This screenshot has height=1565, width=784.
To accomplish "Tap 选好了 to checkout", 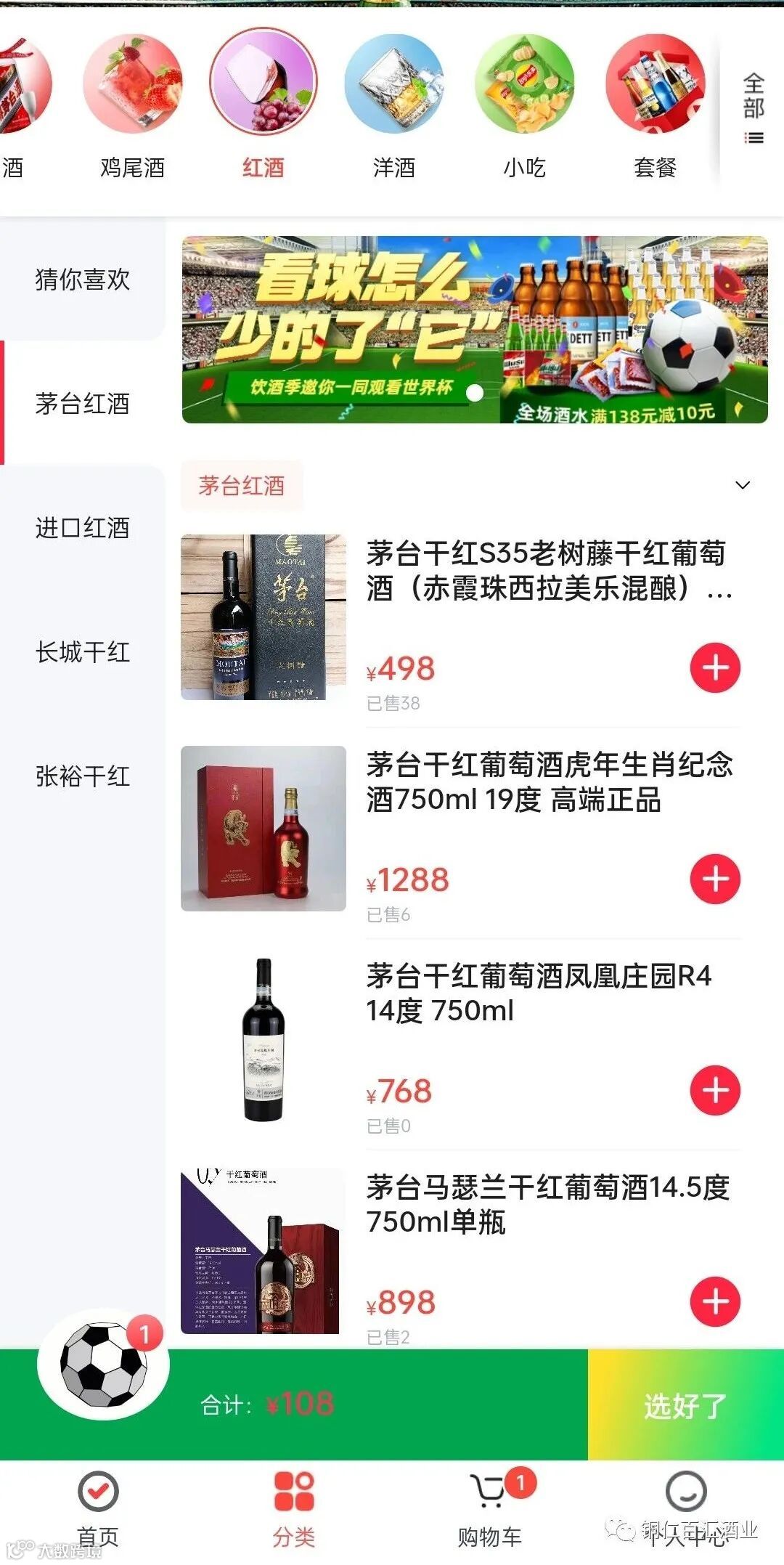I will 685,1406.
